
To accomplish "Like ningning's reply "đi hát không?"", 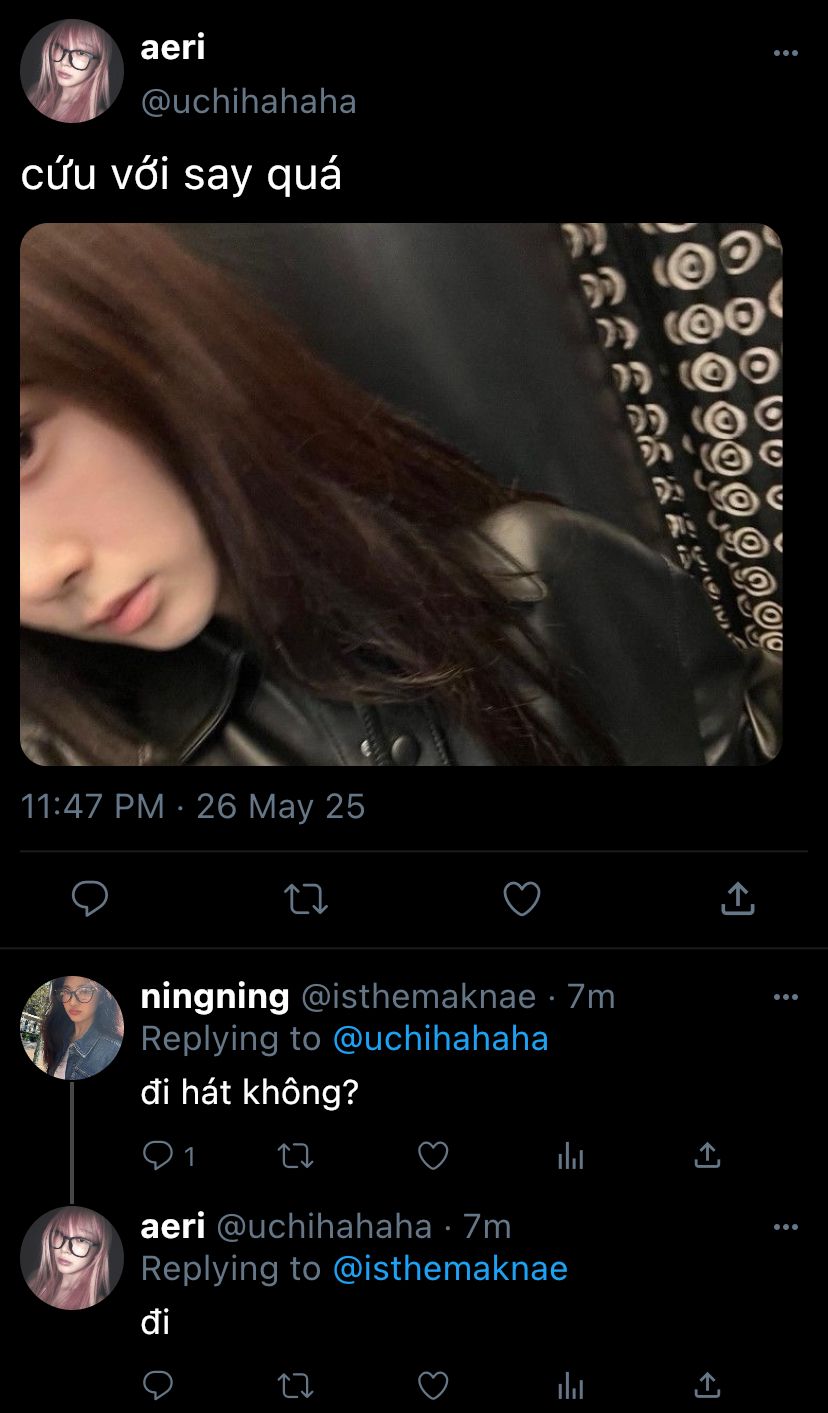I will pos(432,1156).
